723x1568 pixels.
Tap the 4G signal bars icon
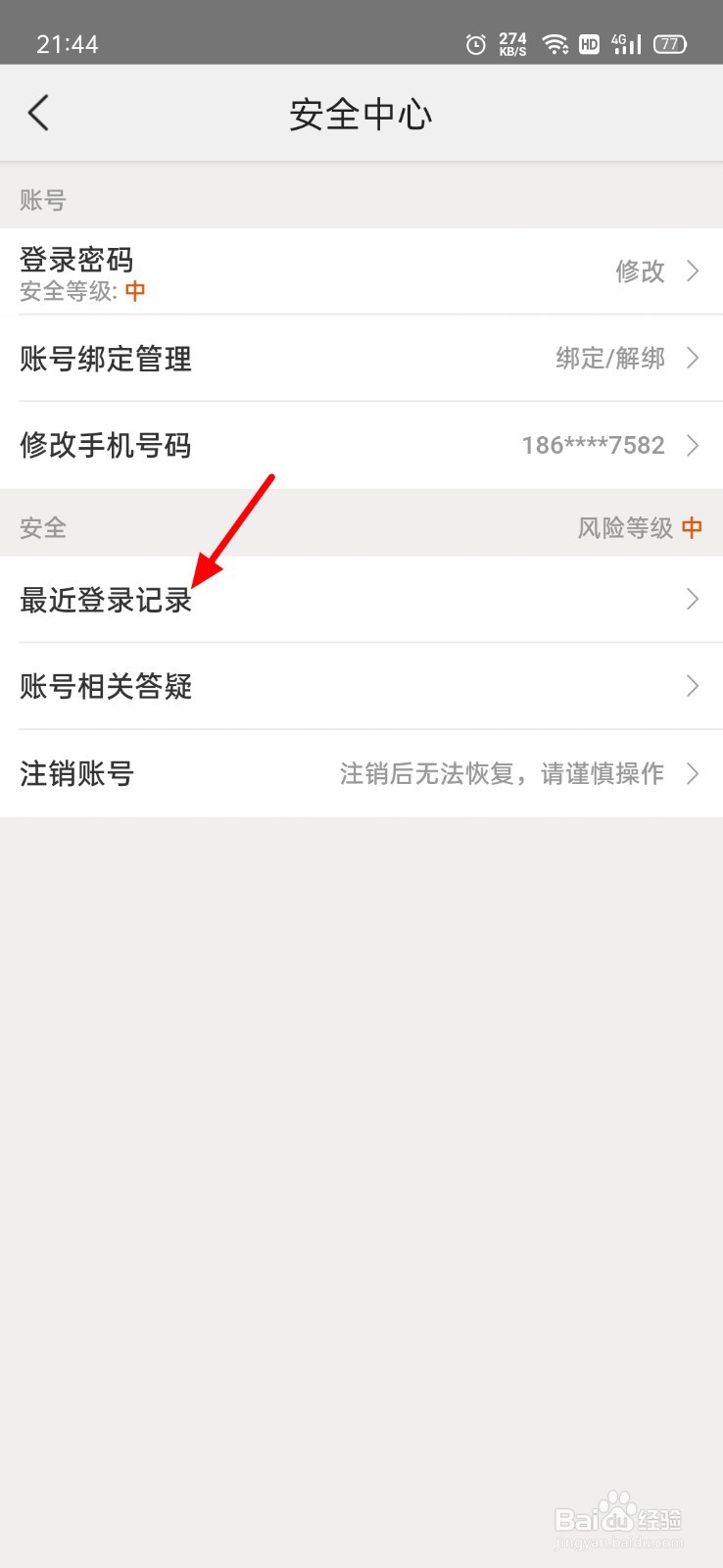[x=625, y=43]
